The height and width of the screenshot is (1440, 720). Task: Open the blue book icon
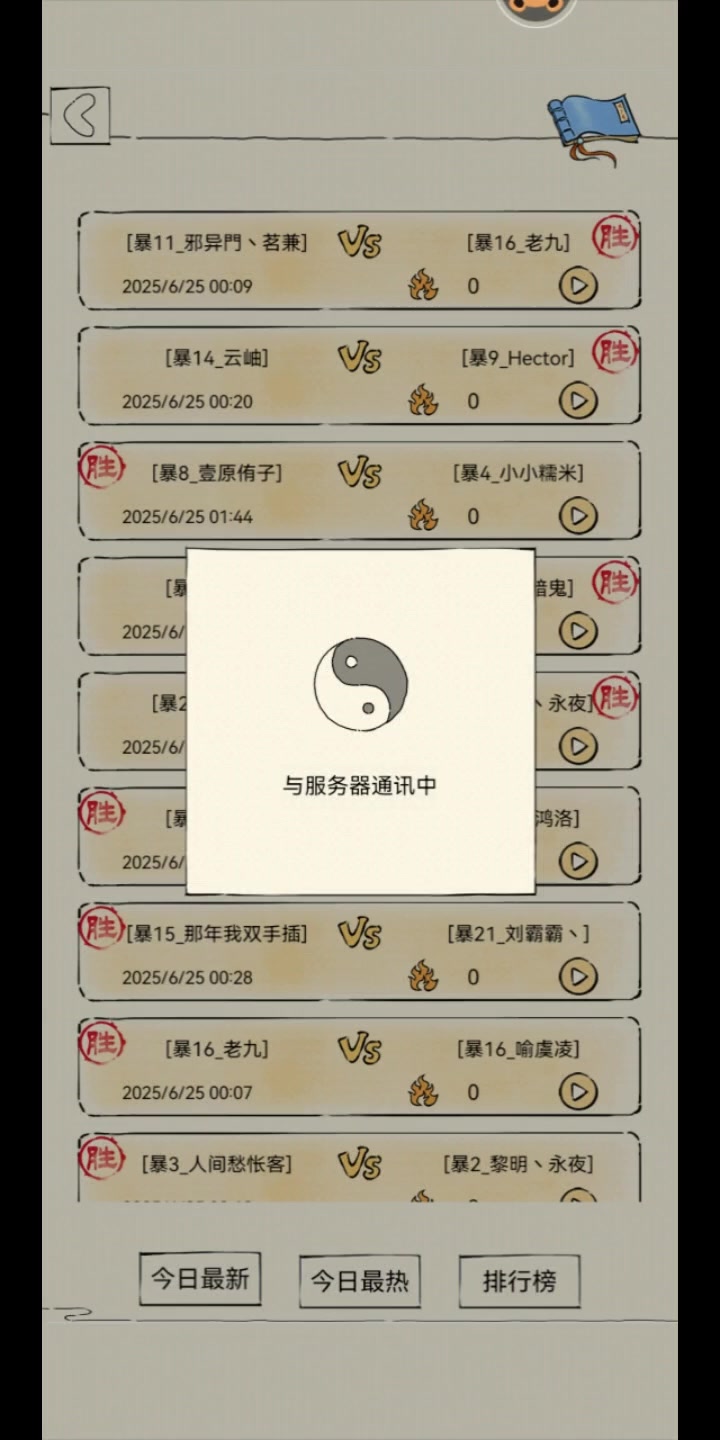594,124
